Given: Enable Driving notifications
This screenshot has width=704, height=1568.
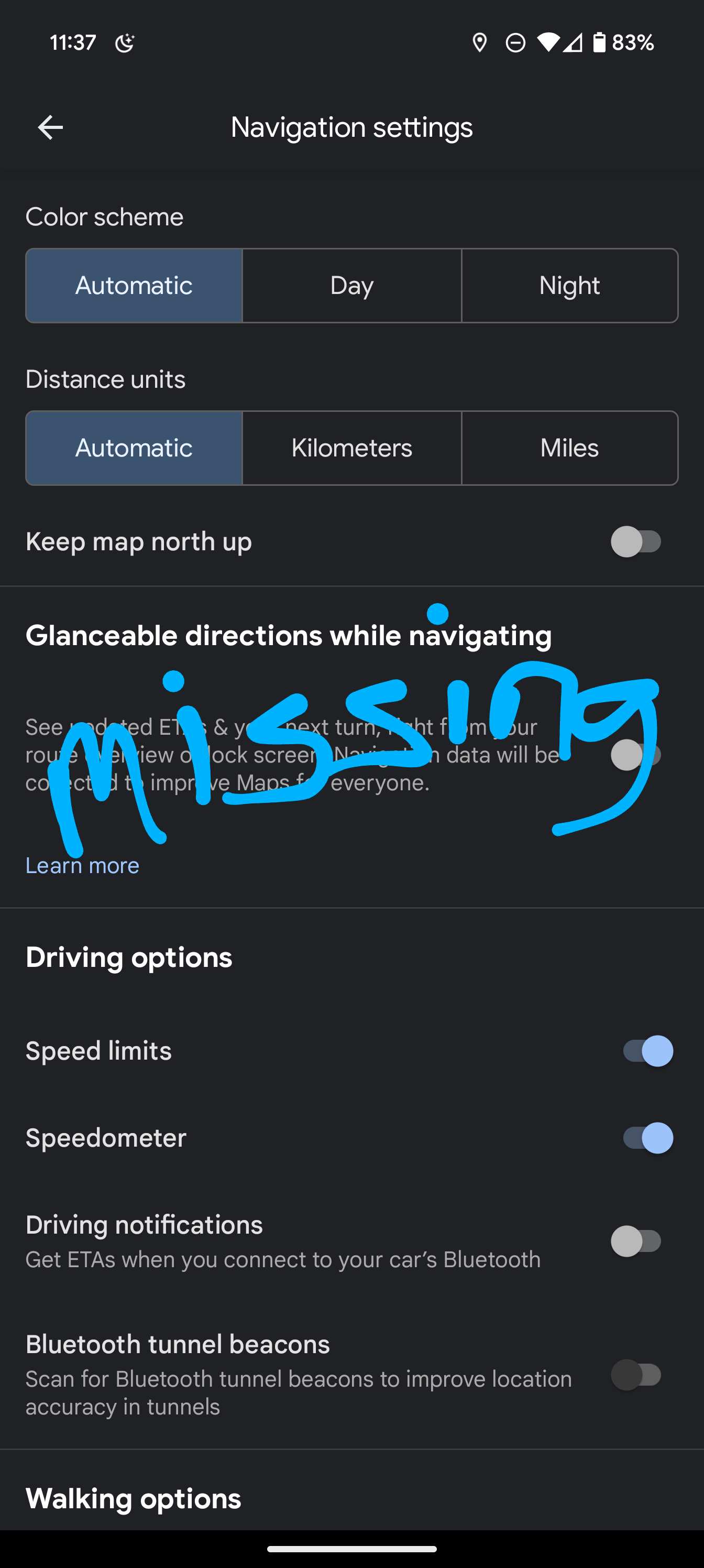Looking at the screenshot, I should click(636, 1241).
